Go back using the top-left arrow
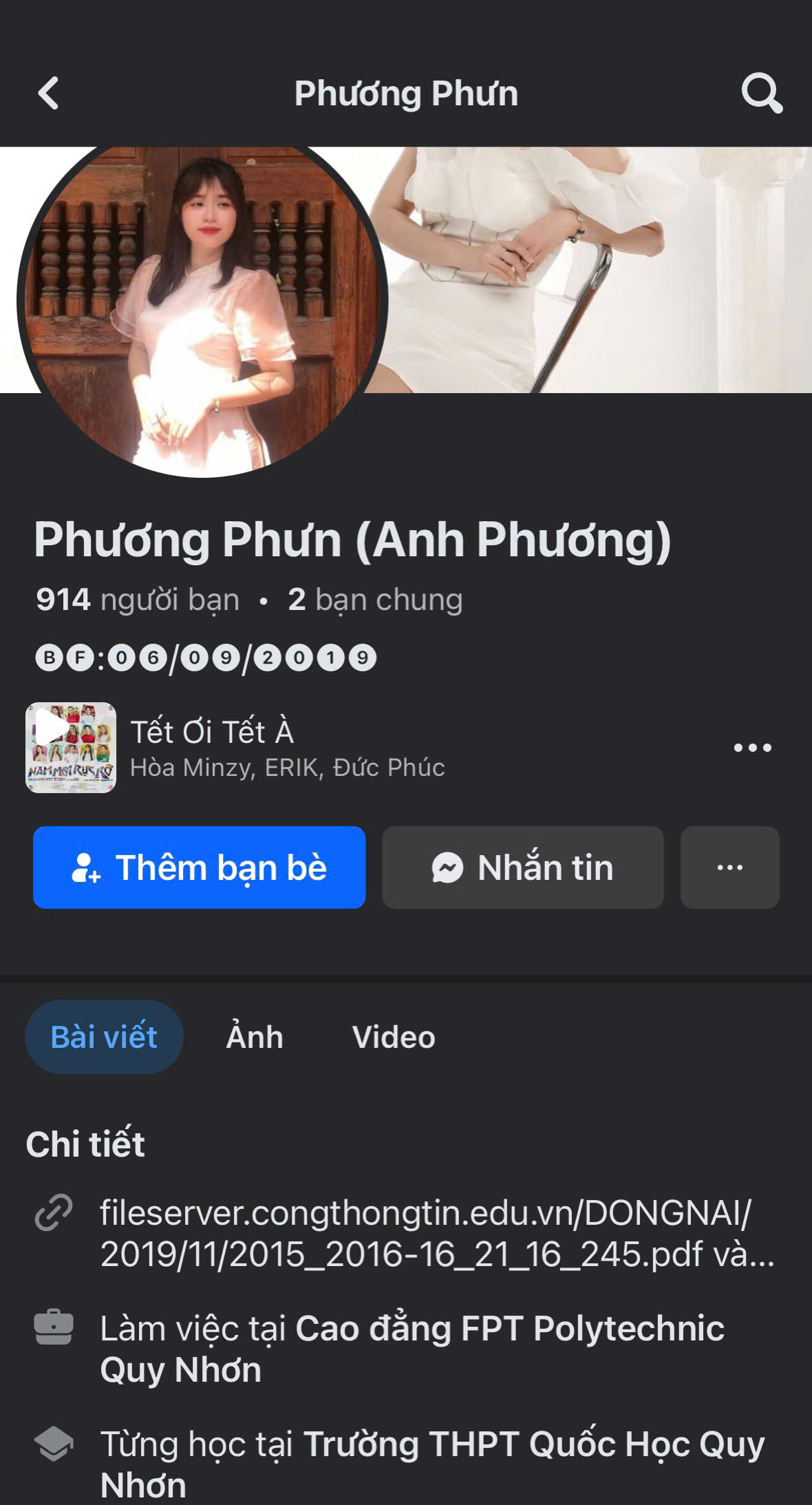812x1505 pixels. 48,93
